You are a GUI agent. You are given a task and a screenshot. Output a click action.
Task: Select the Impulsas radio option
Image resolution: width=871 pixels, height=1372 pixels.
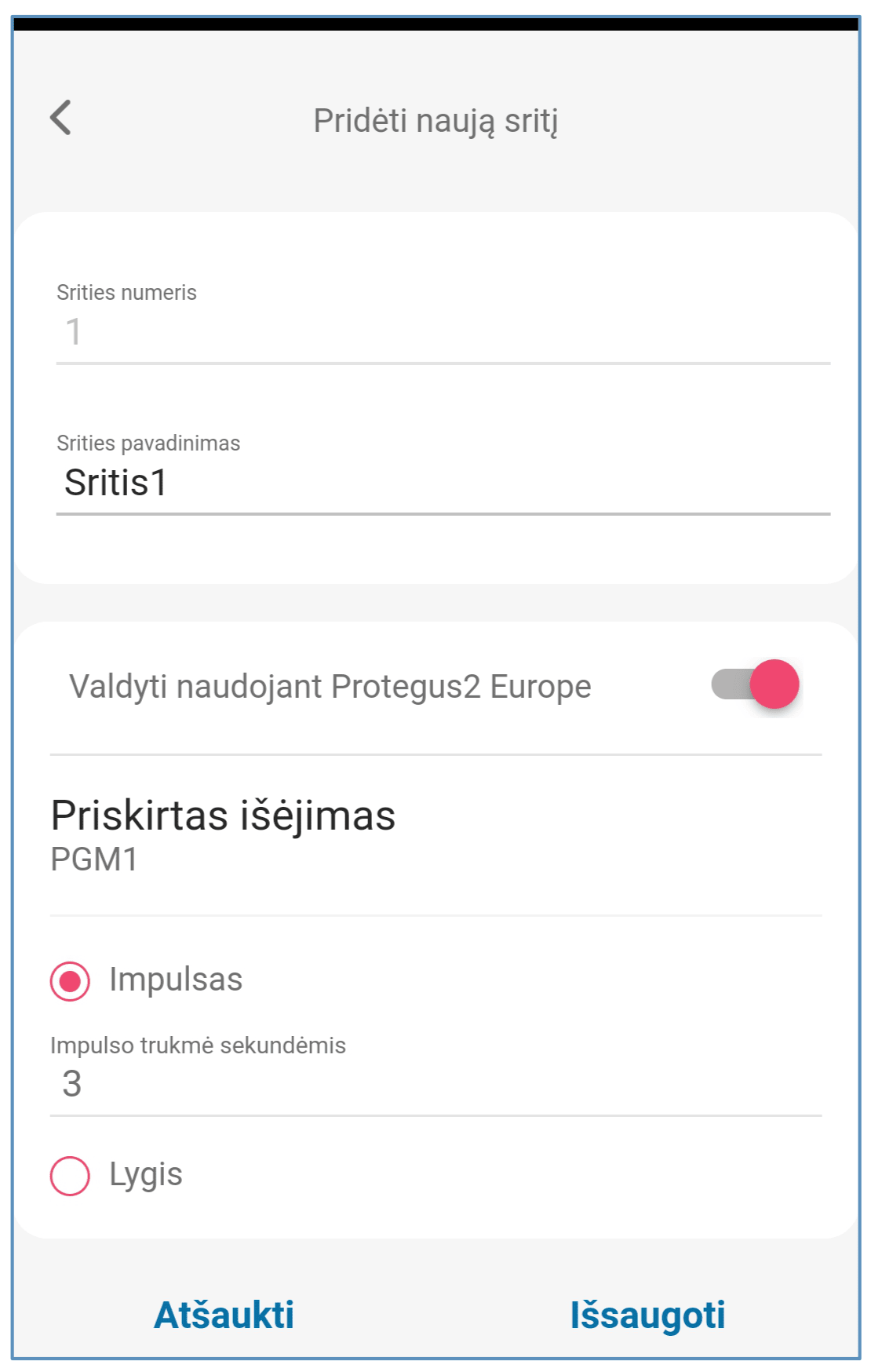click(71, 981)
